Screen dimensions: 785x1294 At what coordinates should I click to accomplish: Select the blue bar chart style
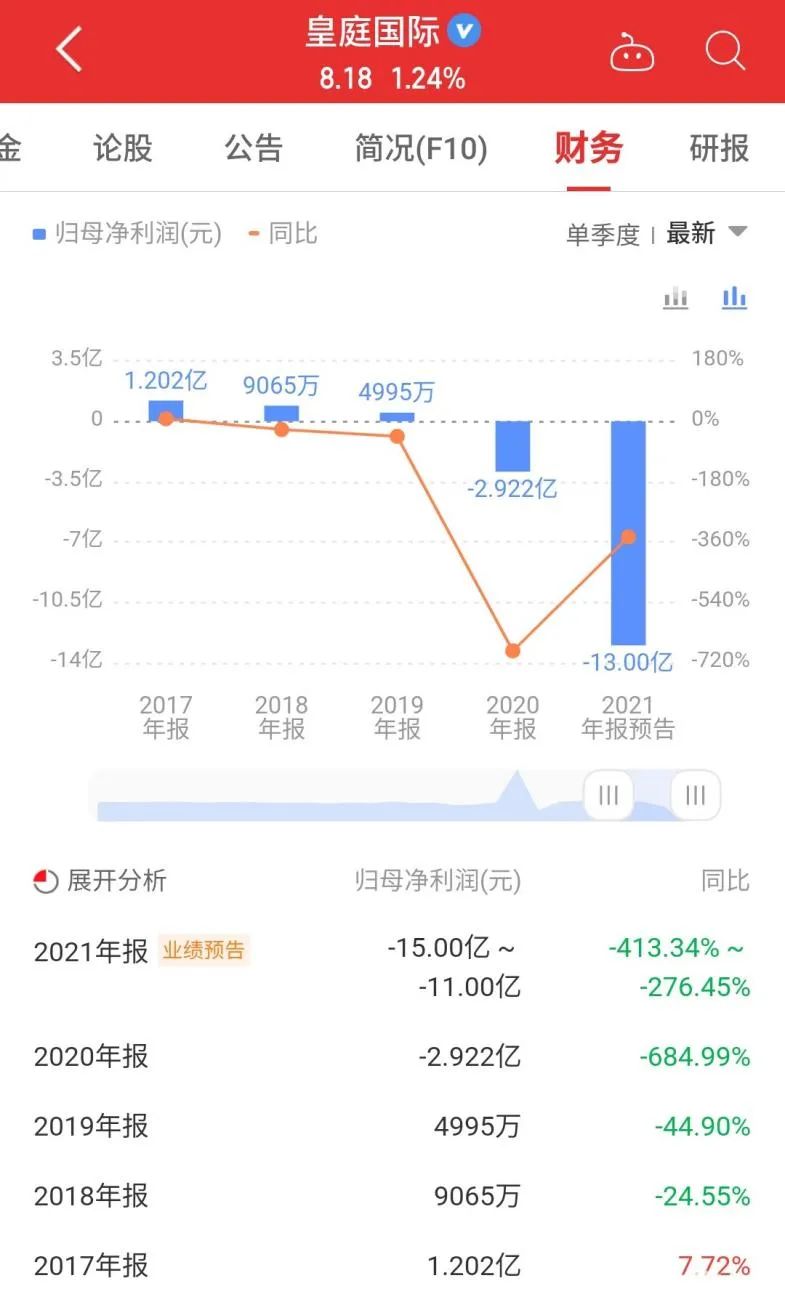pyautogui.click(x=735, y=297)
